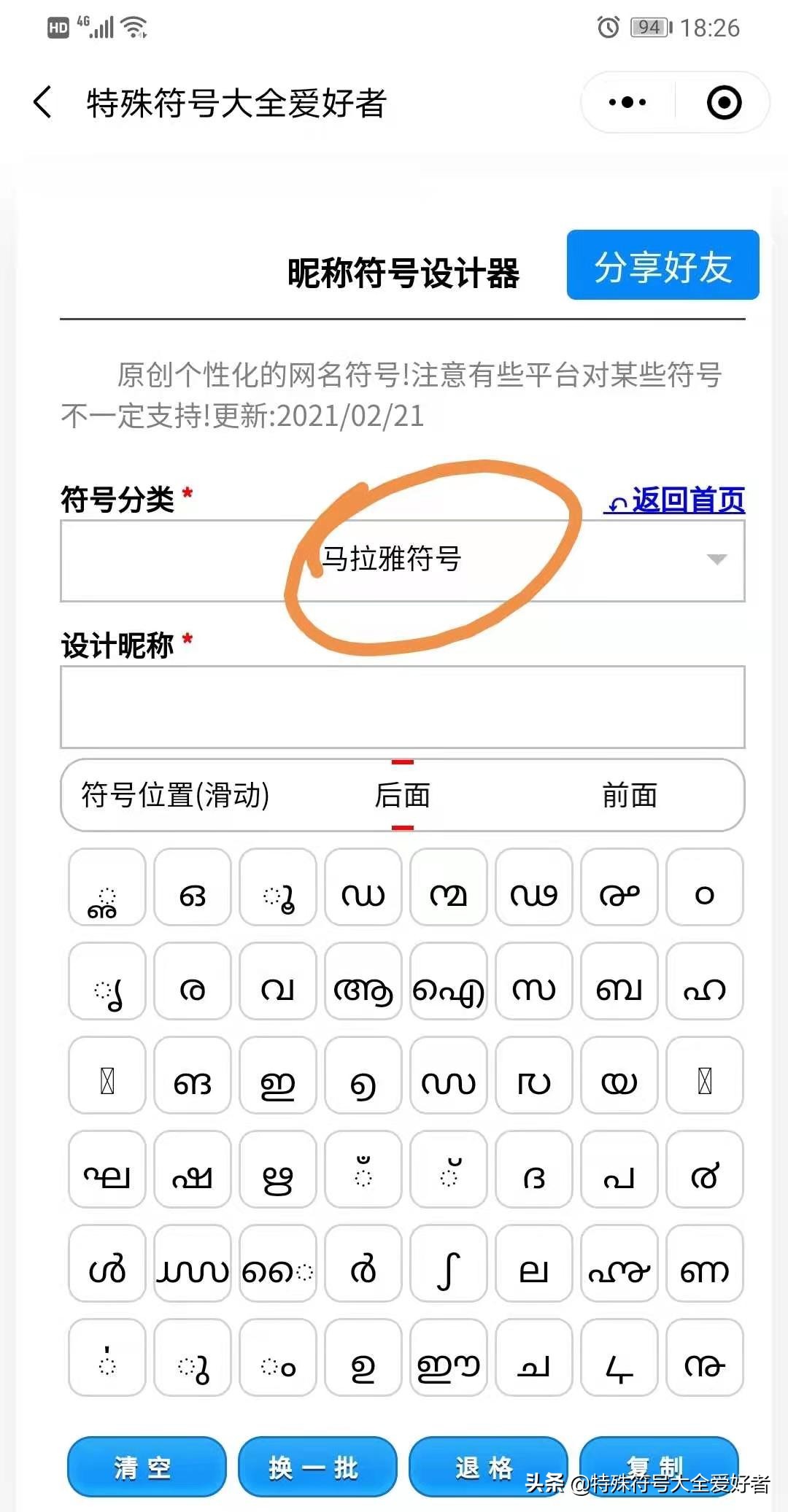Open the mini program three-dot menu

pos(627,103)
